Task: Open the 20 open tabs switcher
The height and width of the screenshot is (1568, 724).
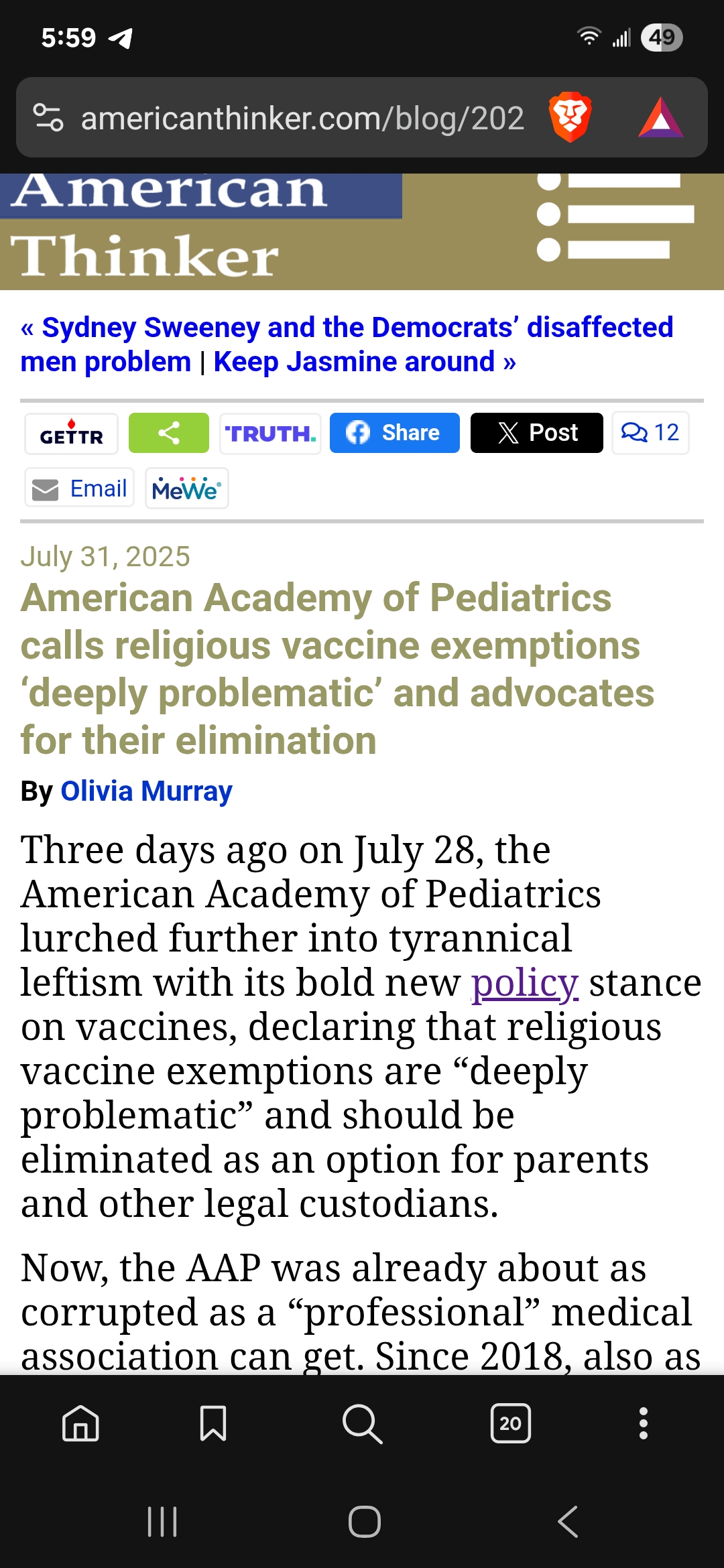Action: (x=511, y=1423)
